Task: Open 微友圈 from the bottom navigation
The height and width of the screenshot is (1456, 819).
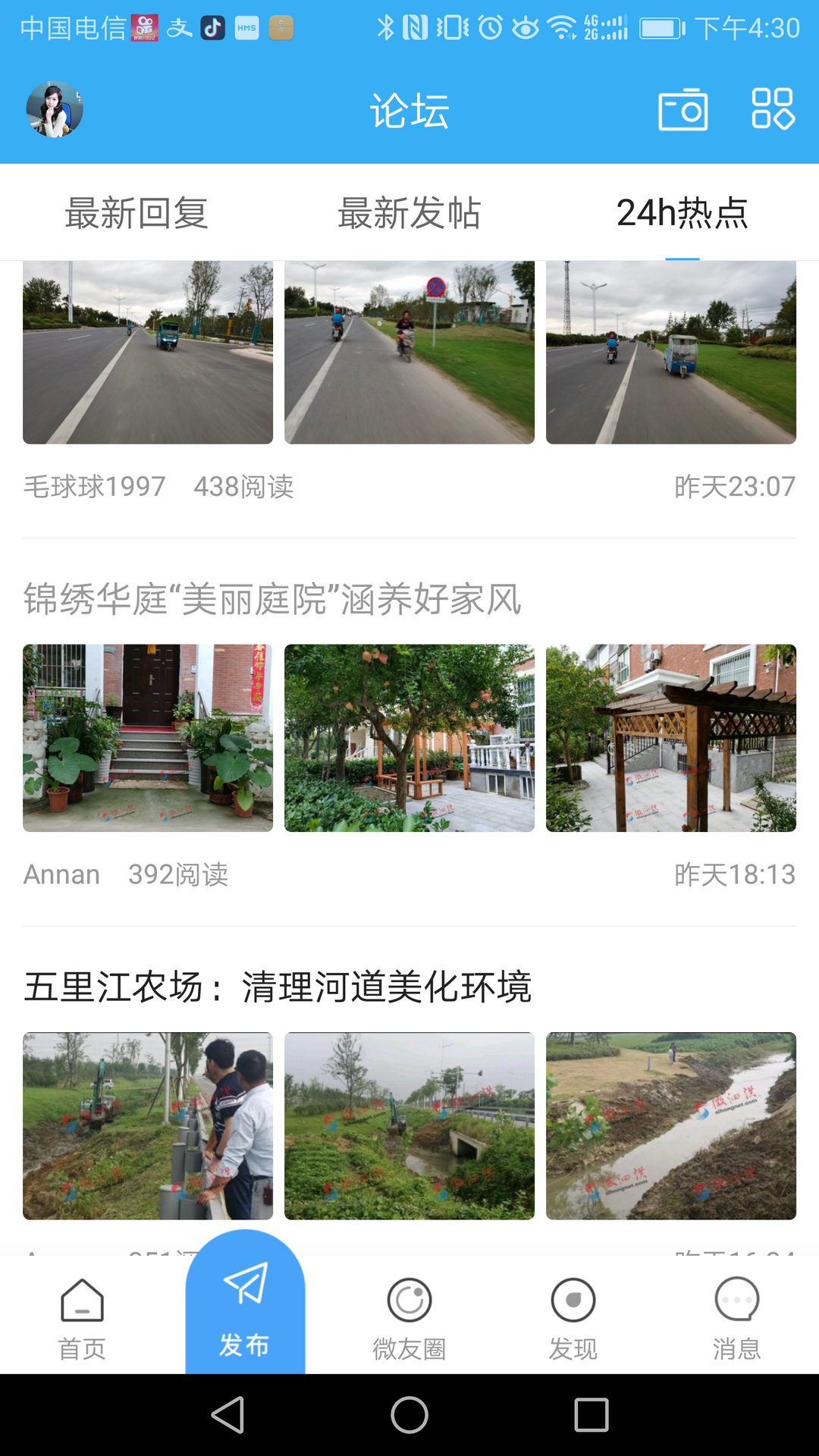Action: tap(409, 1317)
